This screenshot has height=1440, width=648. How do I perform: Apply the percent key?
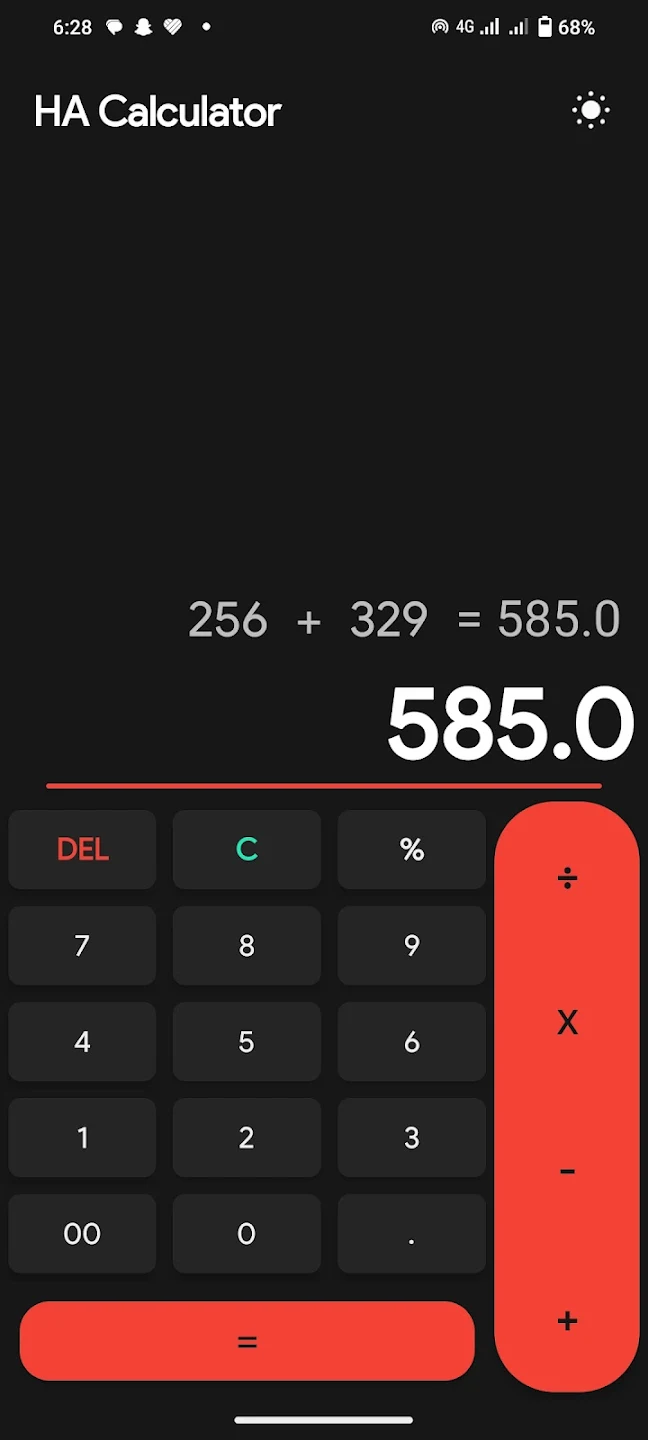(411, 850)
